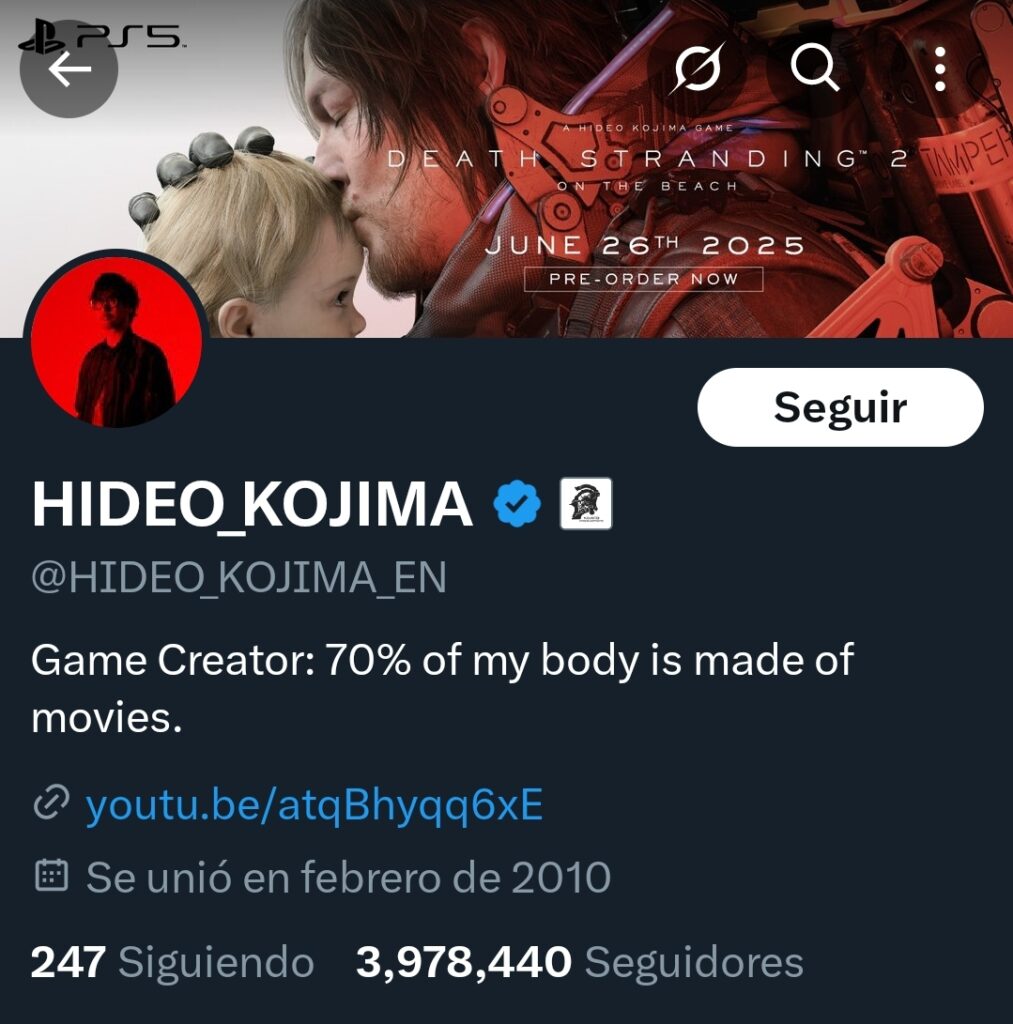
Task: View the 3,978,440 Seguidores list
Action: [579, 963]
